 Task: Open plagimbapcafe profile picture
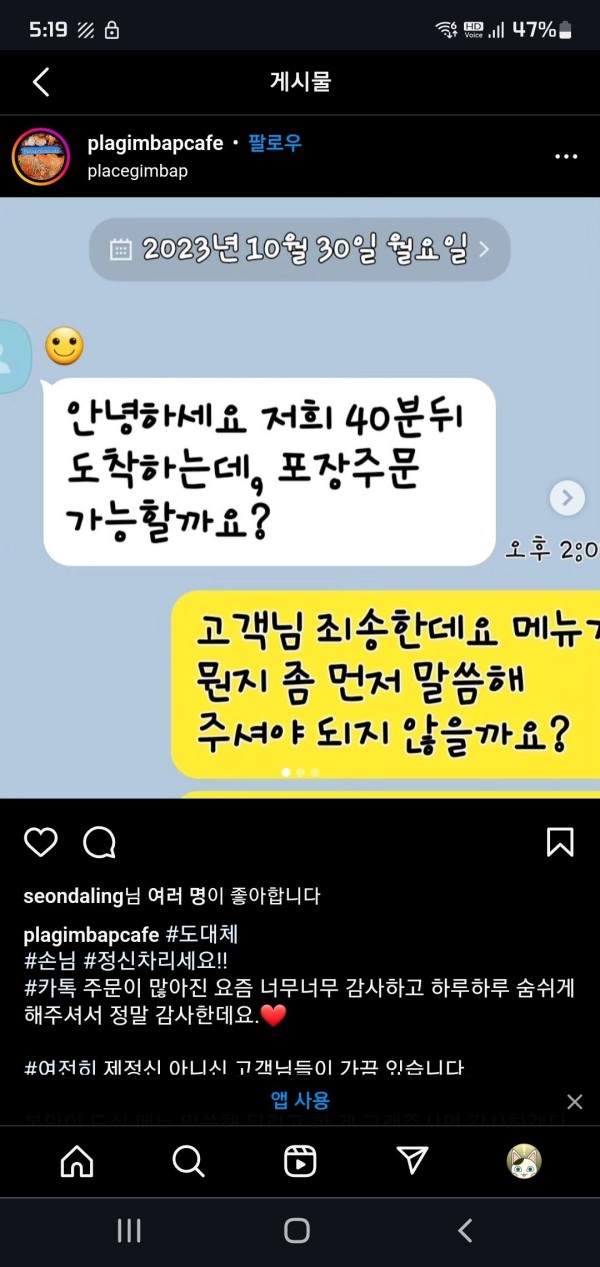41,157
